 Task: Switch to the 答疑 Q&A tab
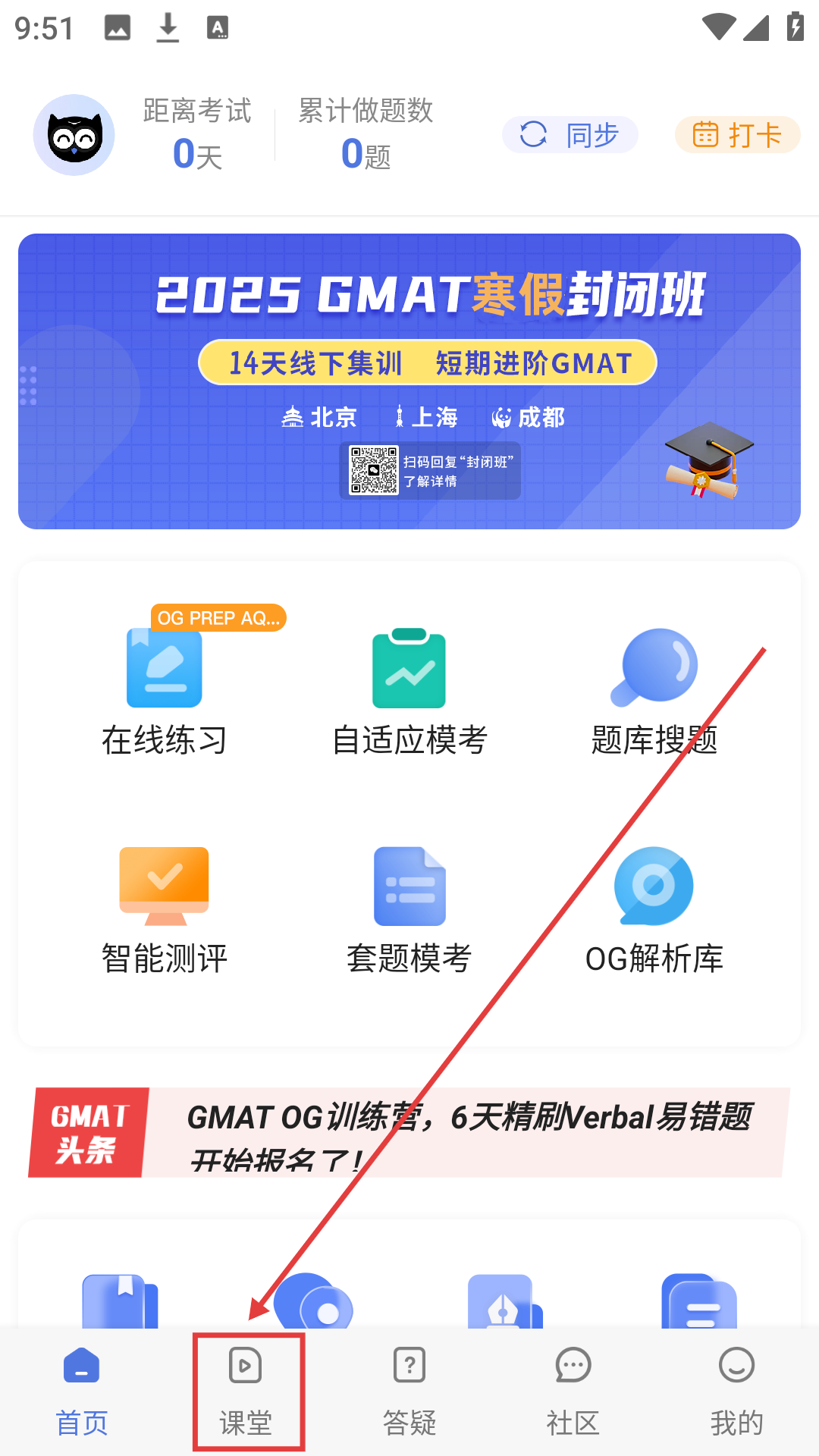[409, 1392]
